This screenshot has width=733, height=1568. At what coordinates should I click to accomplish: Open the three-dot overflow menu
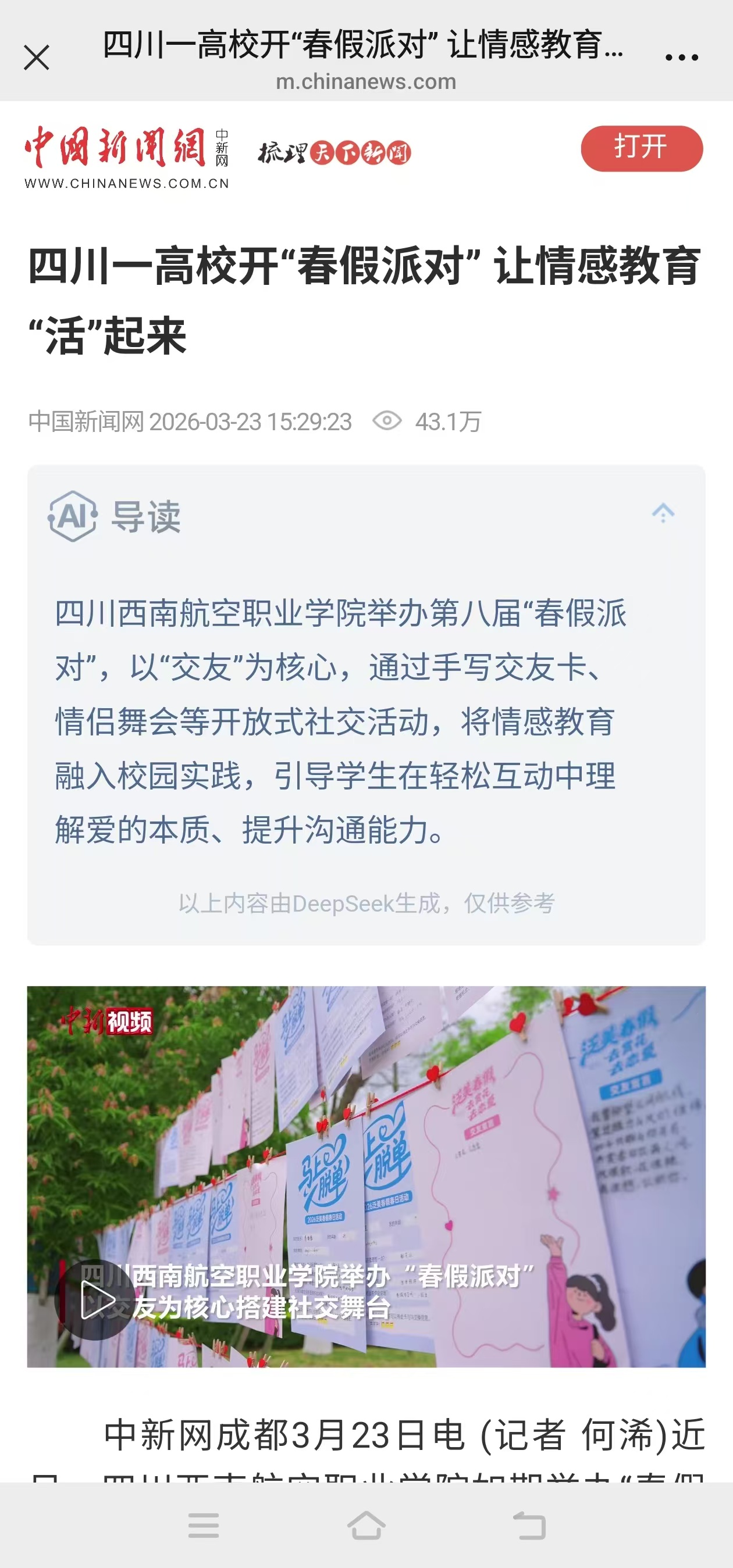pos(681,58)
